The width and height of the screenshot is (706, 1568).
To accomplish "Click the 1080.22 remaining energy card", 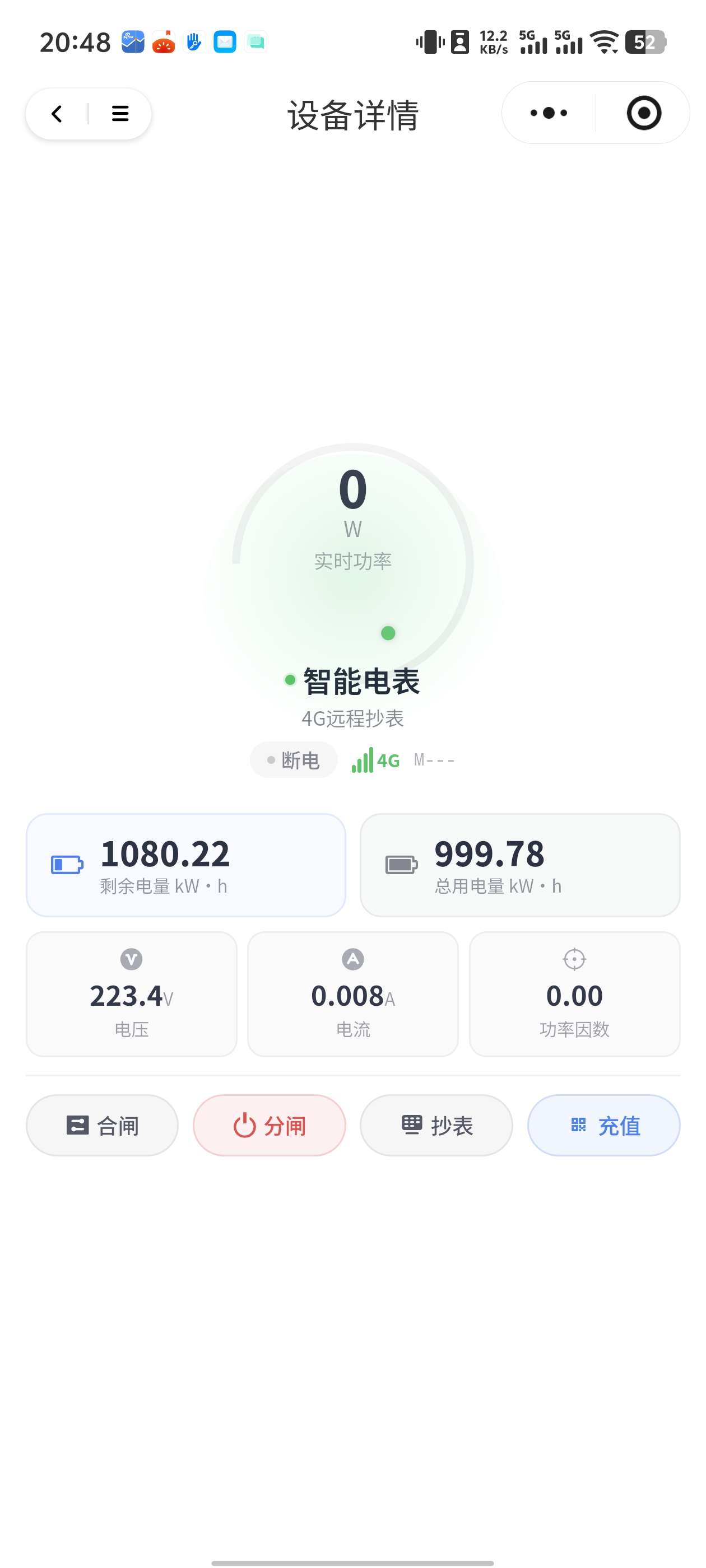I will [185, 864].
